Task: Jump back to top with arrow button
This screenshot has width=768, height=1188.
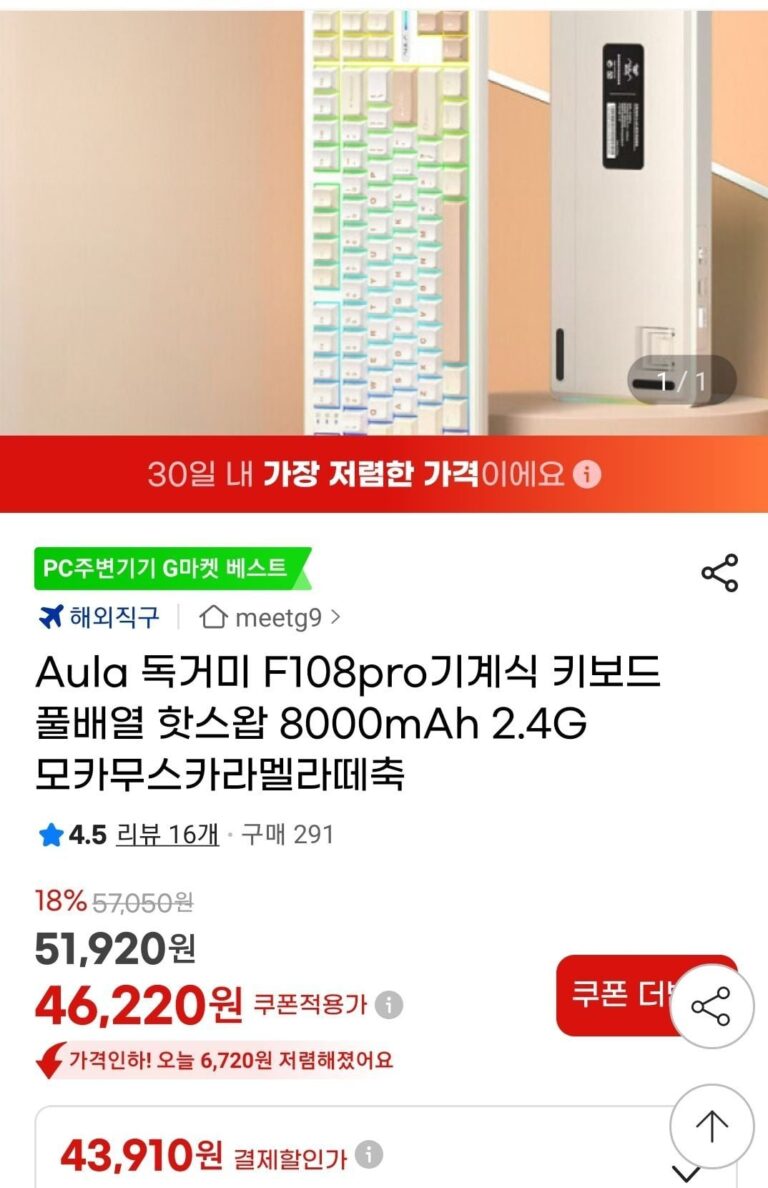Action: point(711,1126)
